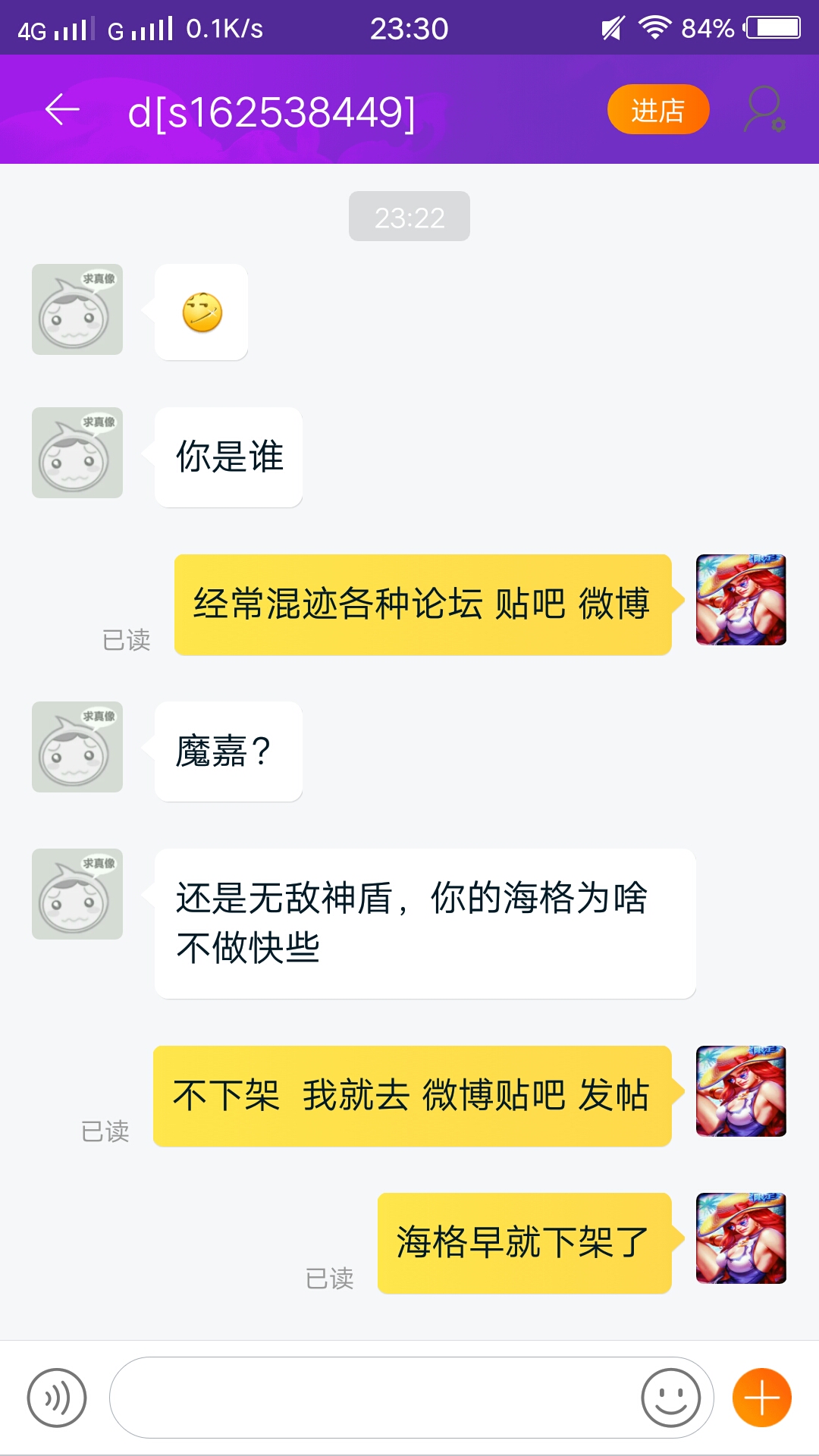Open the emoji picker
The image size is (819, 1456).
pos(670,1398)
